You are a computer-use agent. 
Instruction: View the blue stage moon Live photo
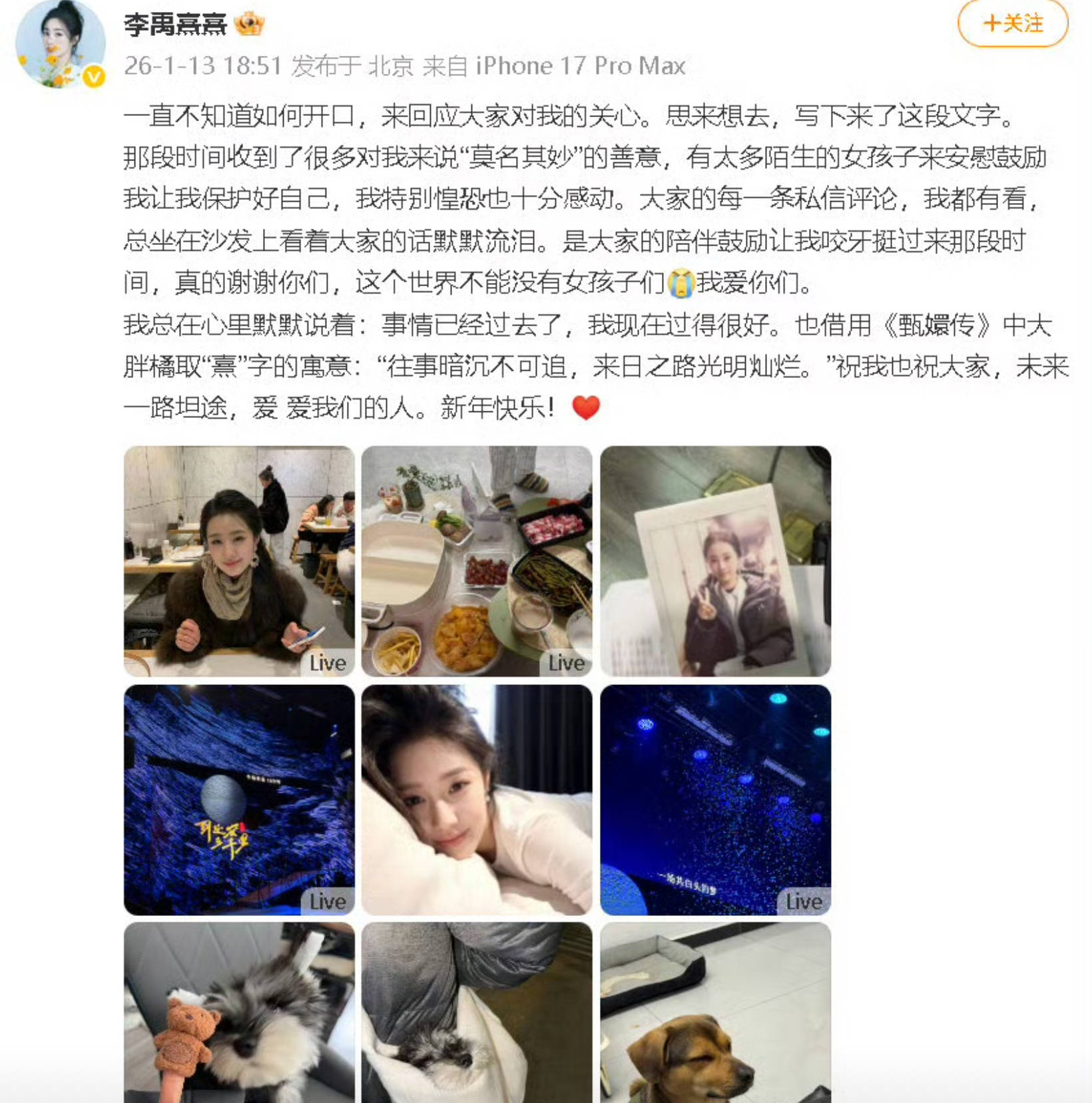point(239,799)
